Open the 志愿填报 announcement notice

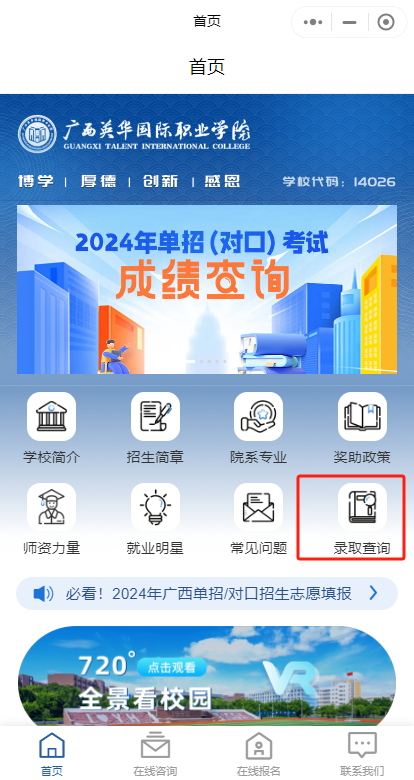[x=207, y=593]
